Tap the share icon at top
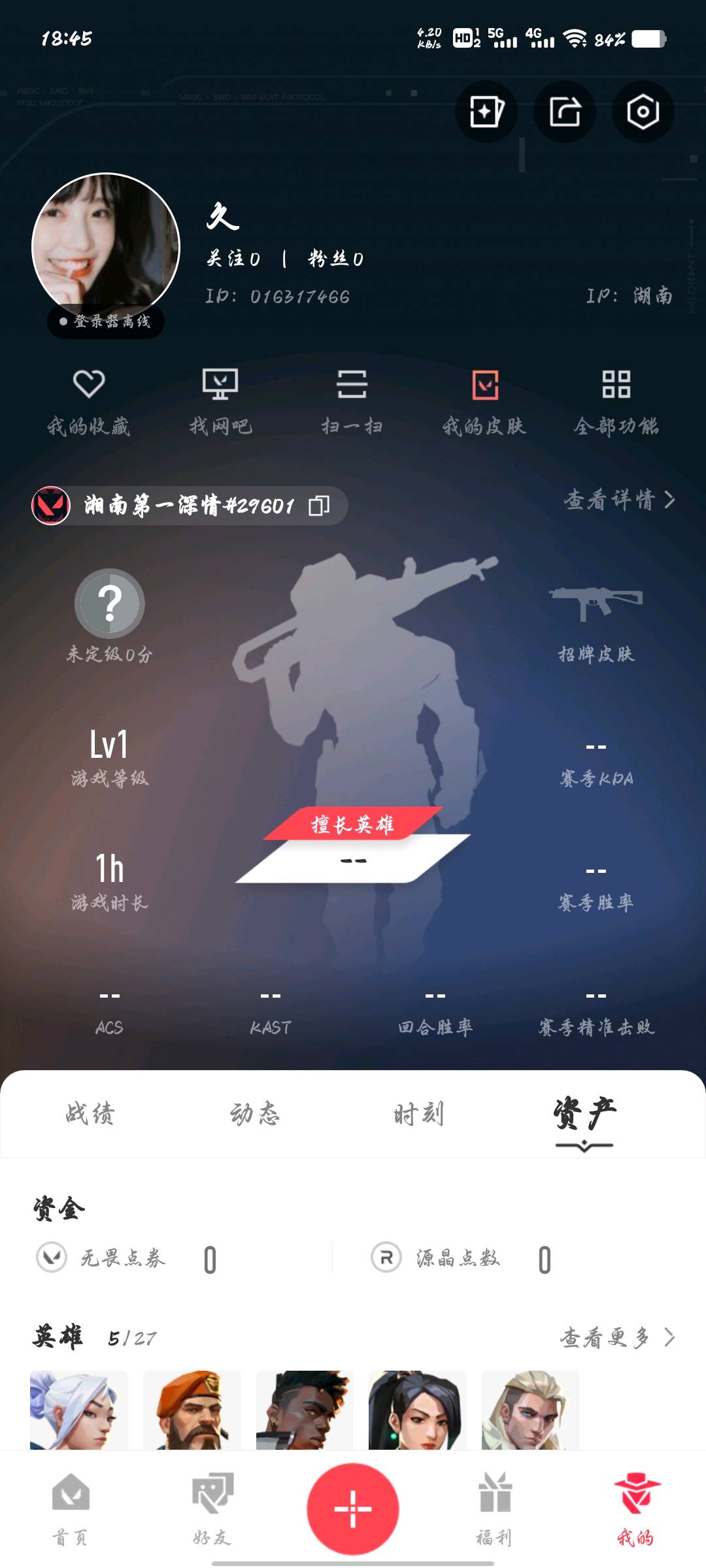 point(565,112)
